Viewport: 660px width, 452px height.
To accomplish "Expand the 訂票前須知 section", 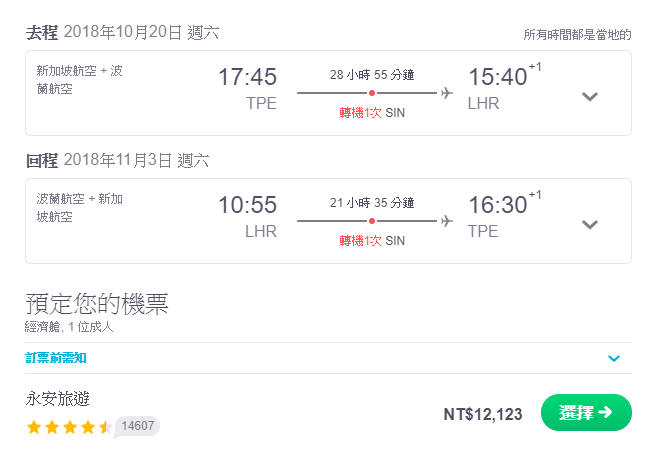I will [x=613, y=358].
